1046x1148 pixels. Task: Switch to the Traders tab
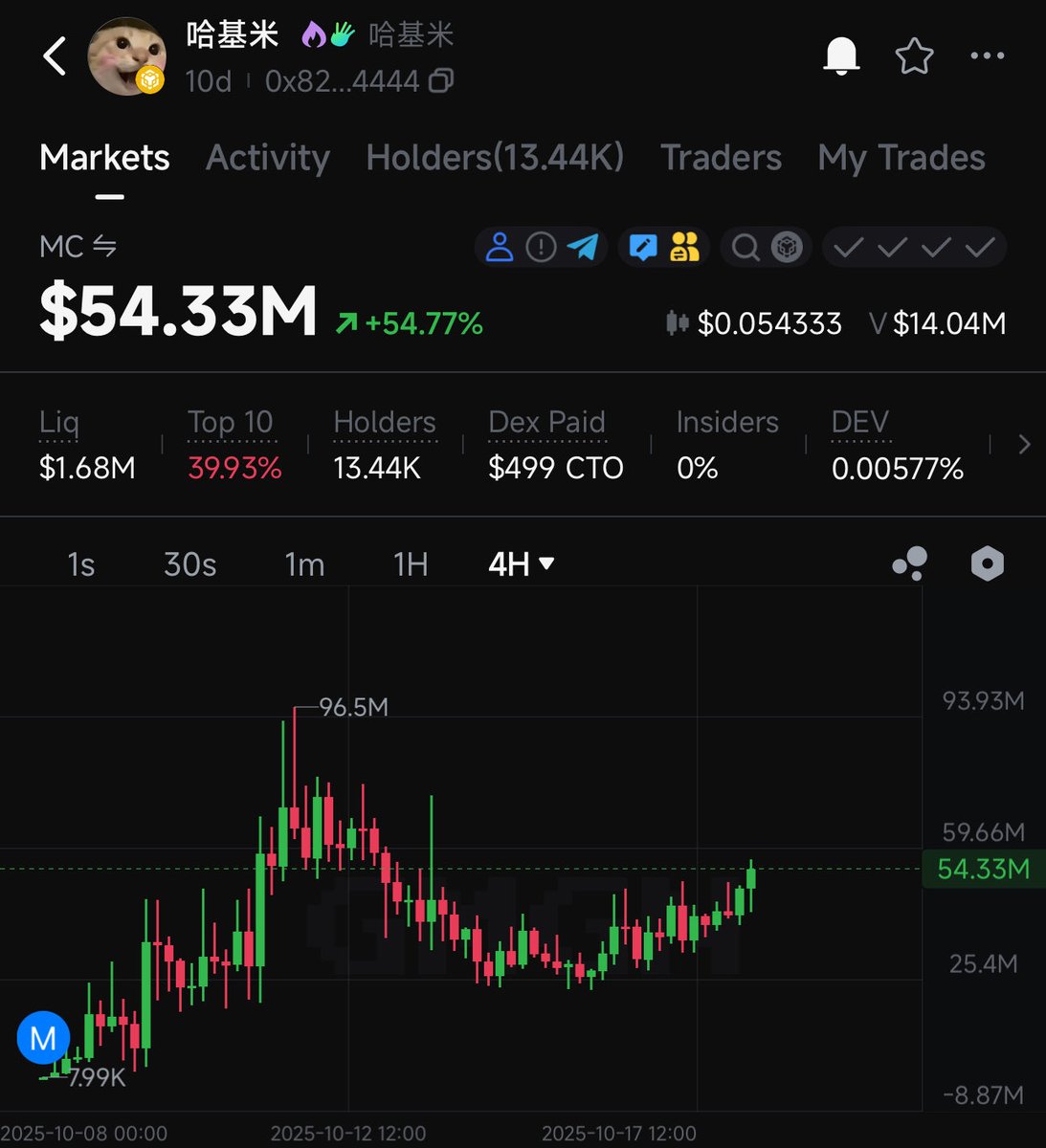point(721,158)
